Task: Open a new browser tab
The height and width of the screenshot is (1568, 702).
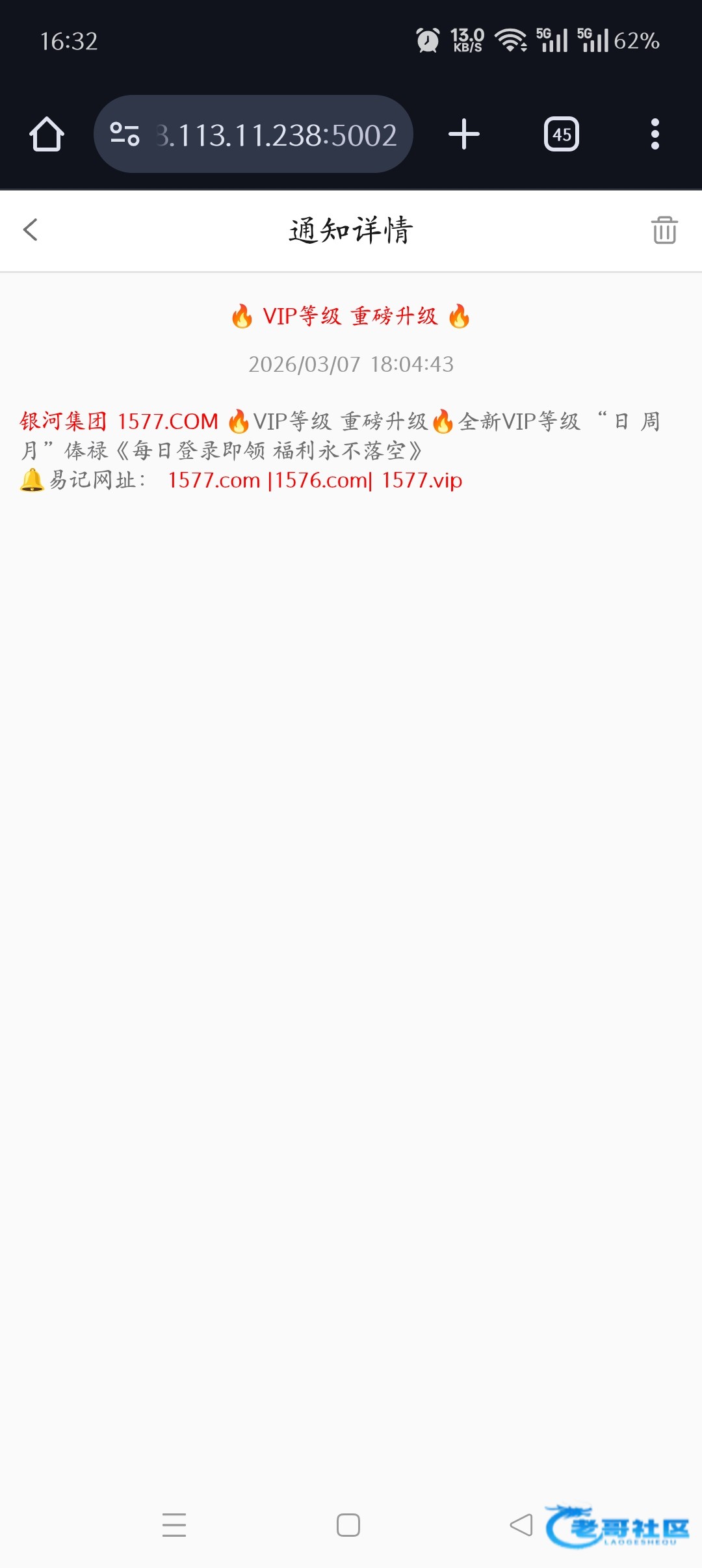Action: pyautogui.click(x=464, y=134)
